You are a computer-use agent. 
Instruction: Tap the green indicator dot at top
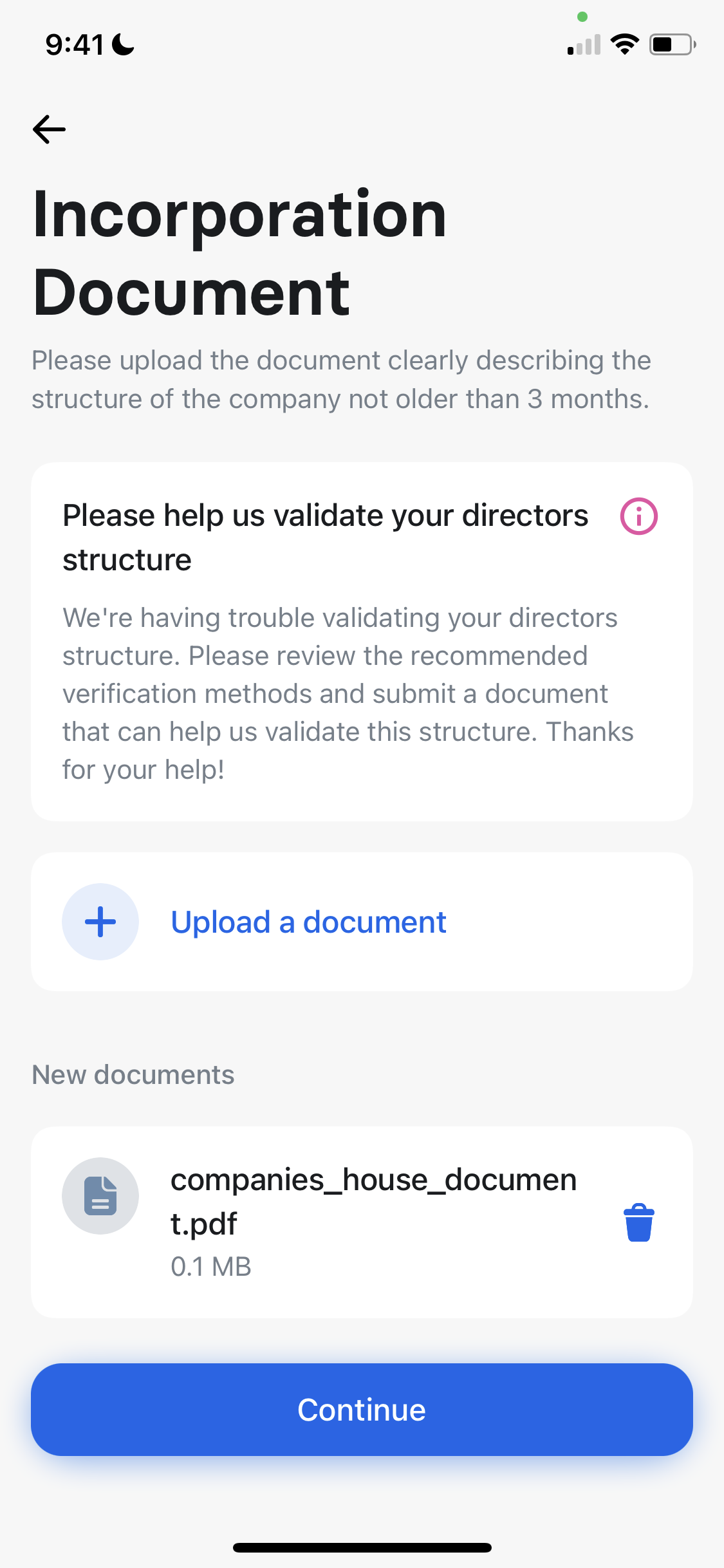point(582,17)
